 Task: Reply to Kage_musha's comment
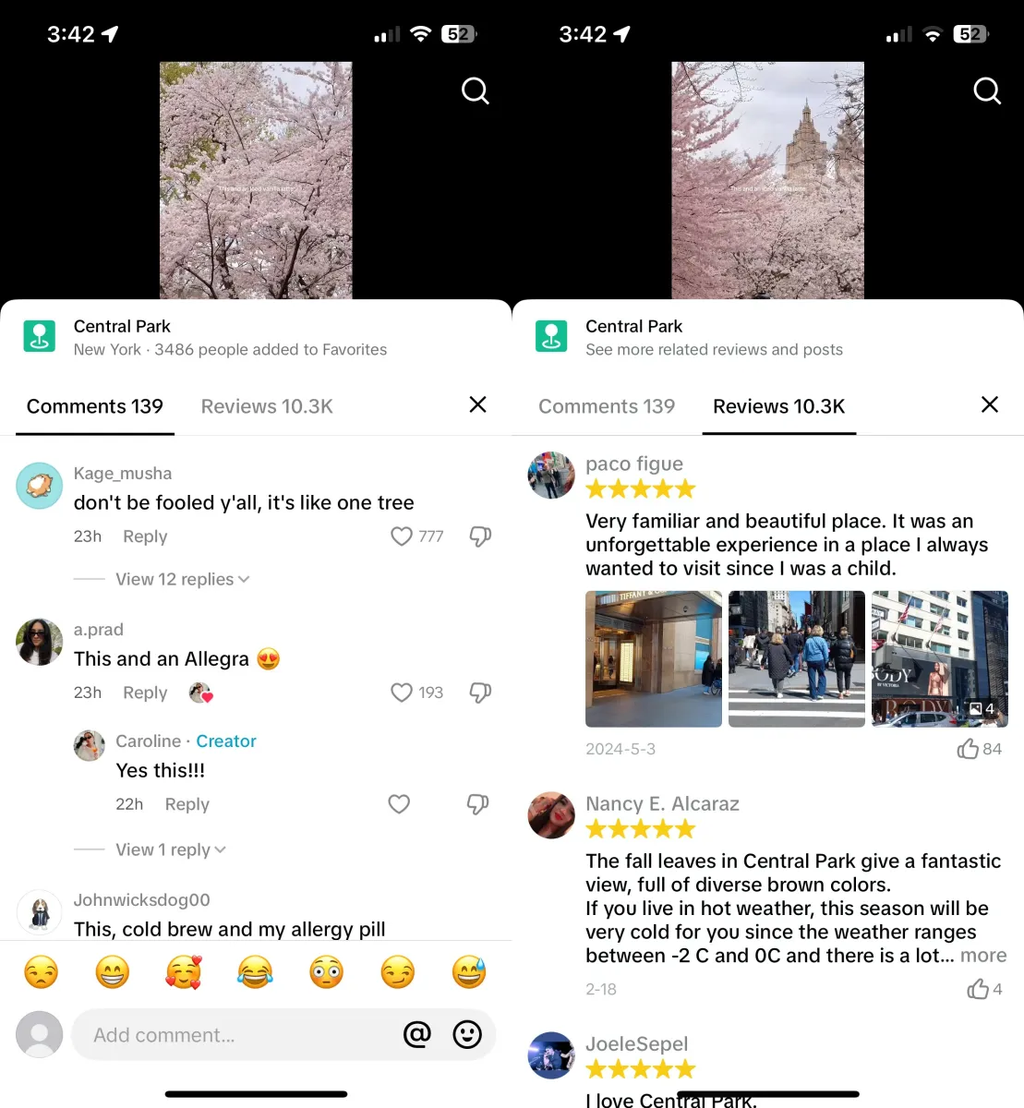coord(145,537)
